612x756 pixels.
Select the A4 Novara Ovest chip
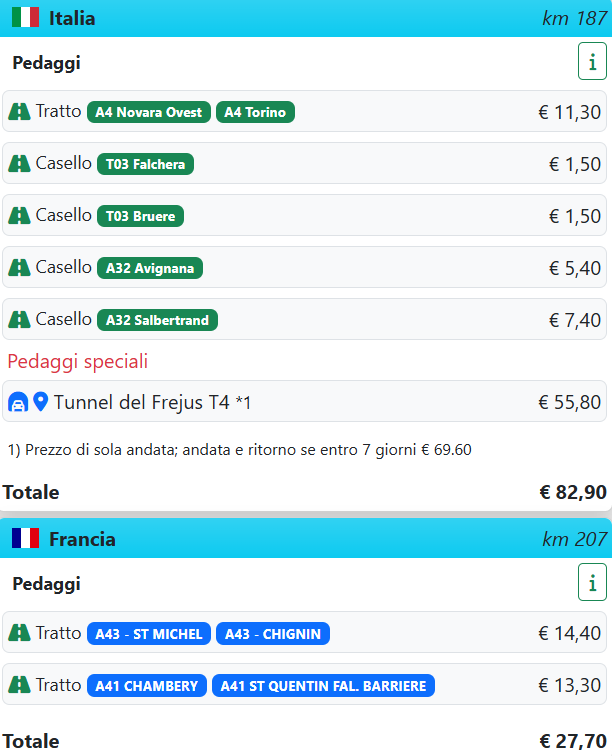[x=149, y=112]
